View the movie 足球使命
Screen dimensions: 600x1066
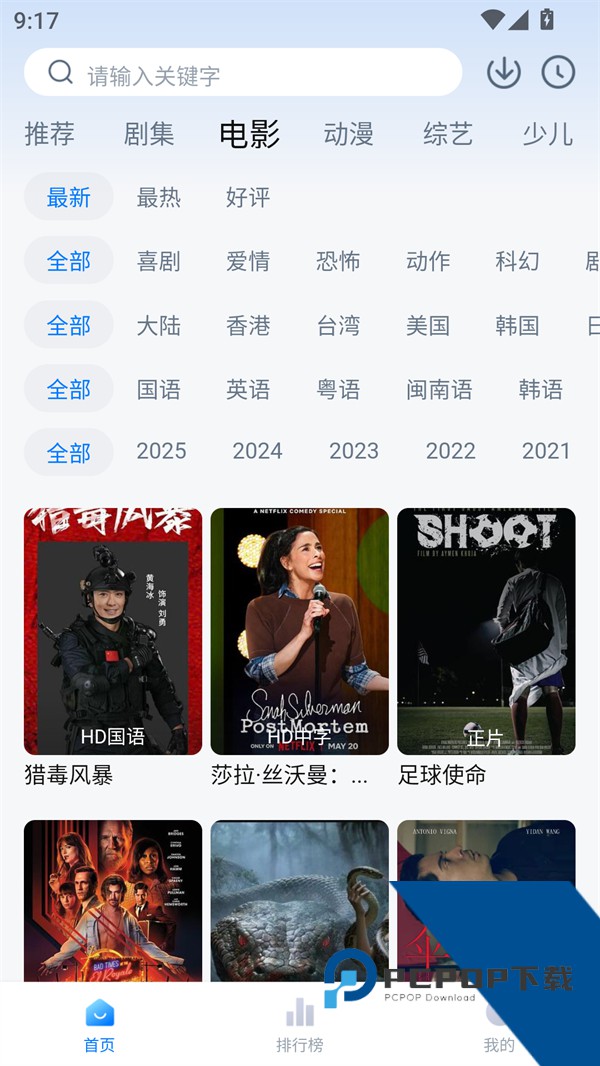coord(486,632)
